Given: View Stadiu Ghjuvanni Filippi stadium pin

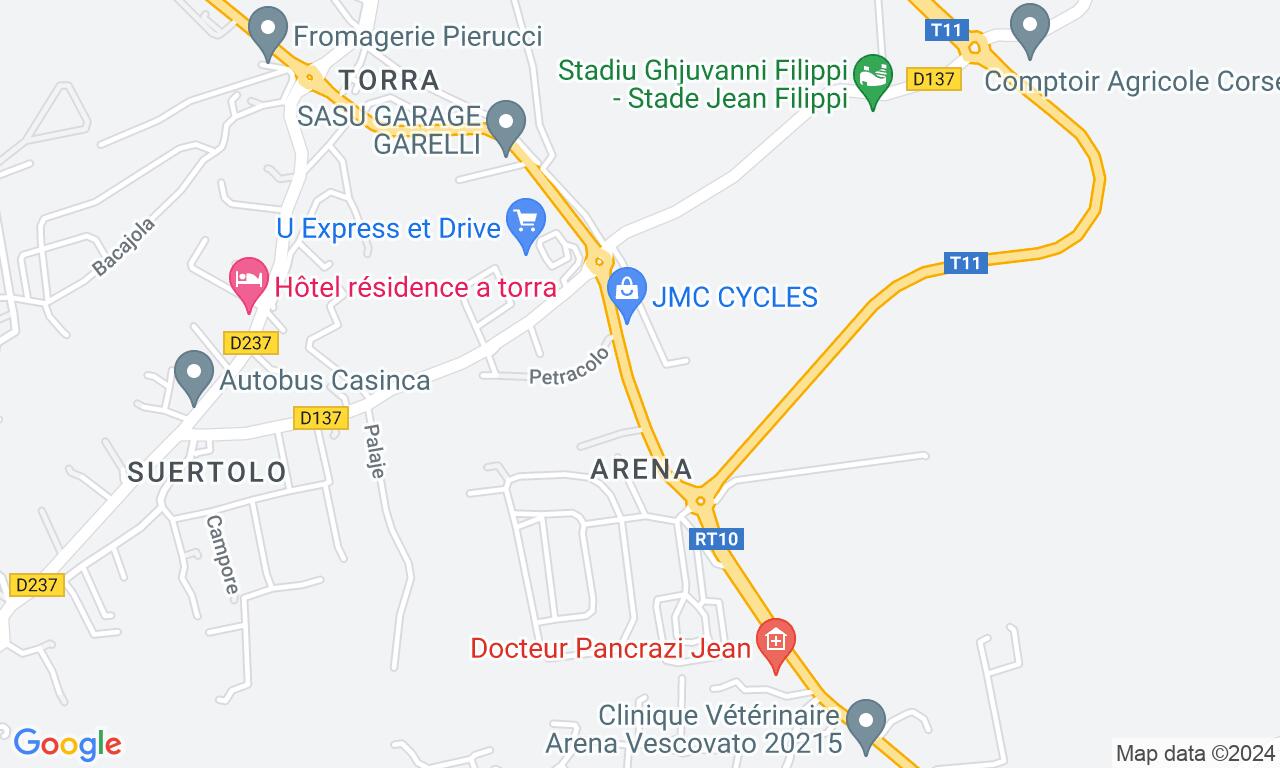Looking at the screenshot, I should coord(873,78).
